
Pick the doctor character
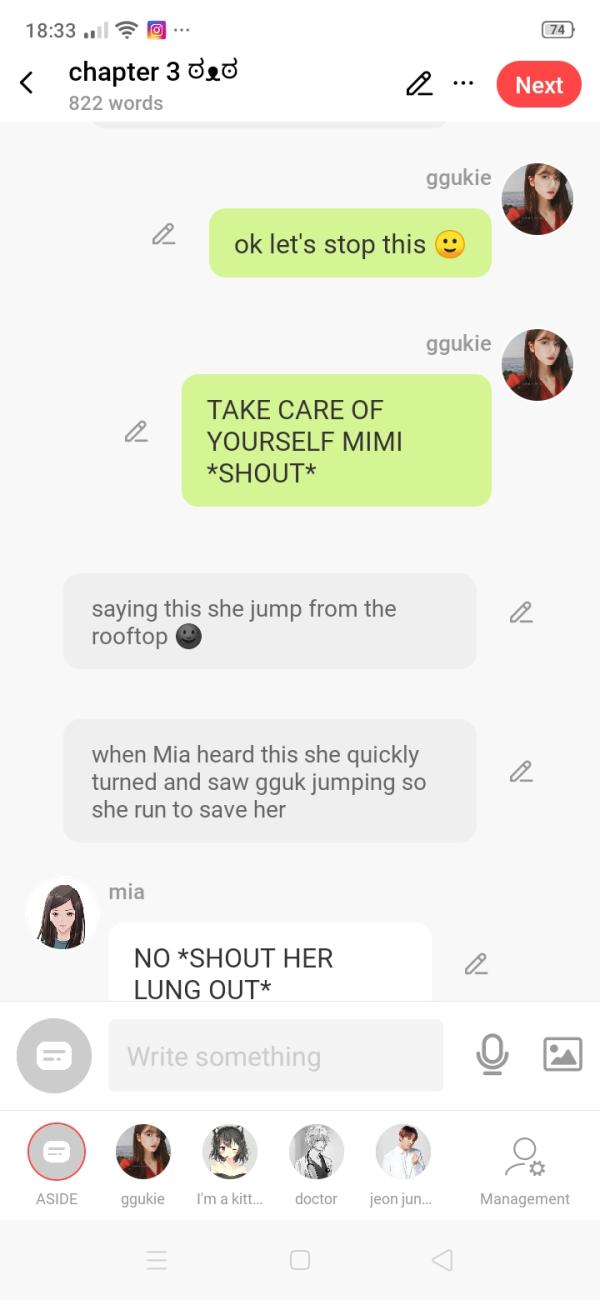pos(316,1152)
